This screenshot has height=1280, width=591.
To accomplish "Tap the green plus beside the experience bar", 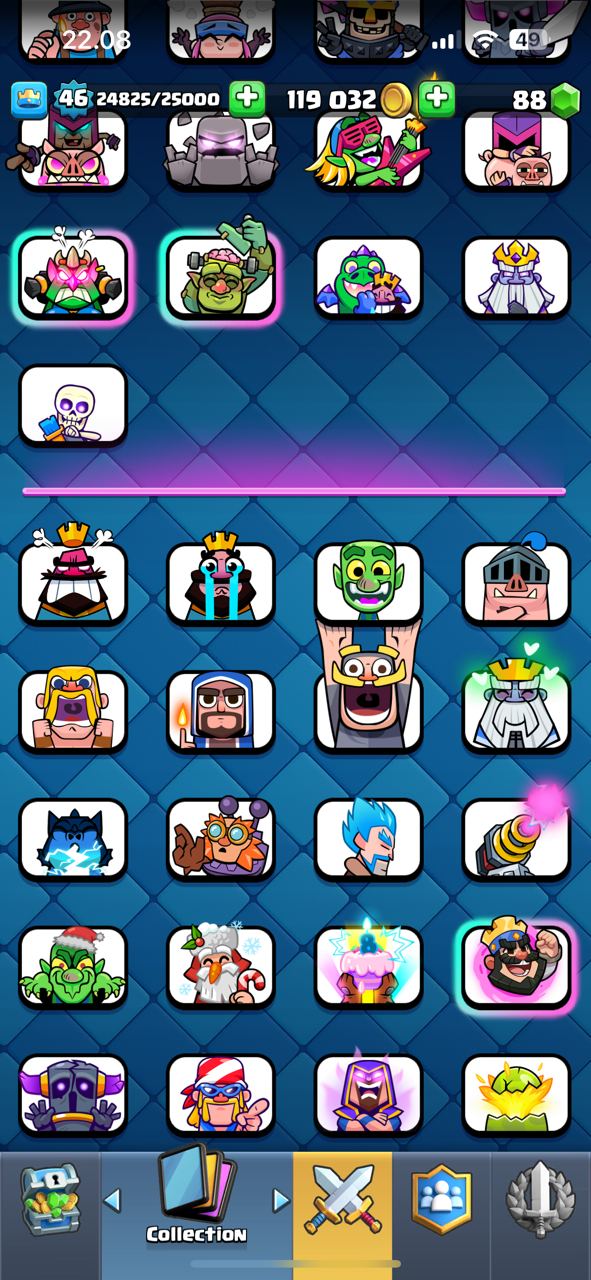I will coord(248,99).
